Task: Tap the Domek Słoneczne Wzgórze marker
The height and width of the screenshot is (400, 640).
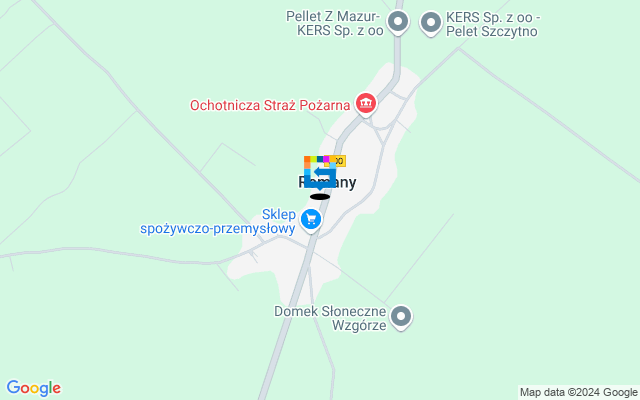Action: 401,317
